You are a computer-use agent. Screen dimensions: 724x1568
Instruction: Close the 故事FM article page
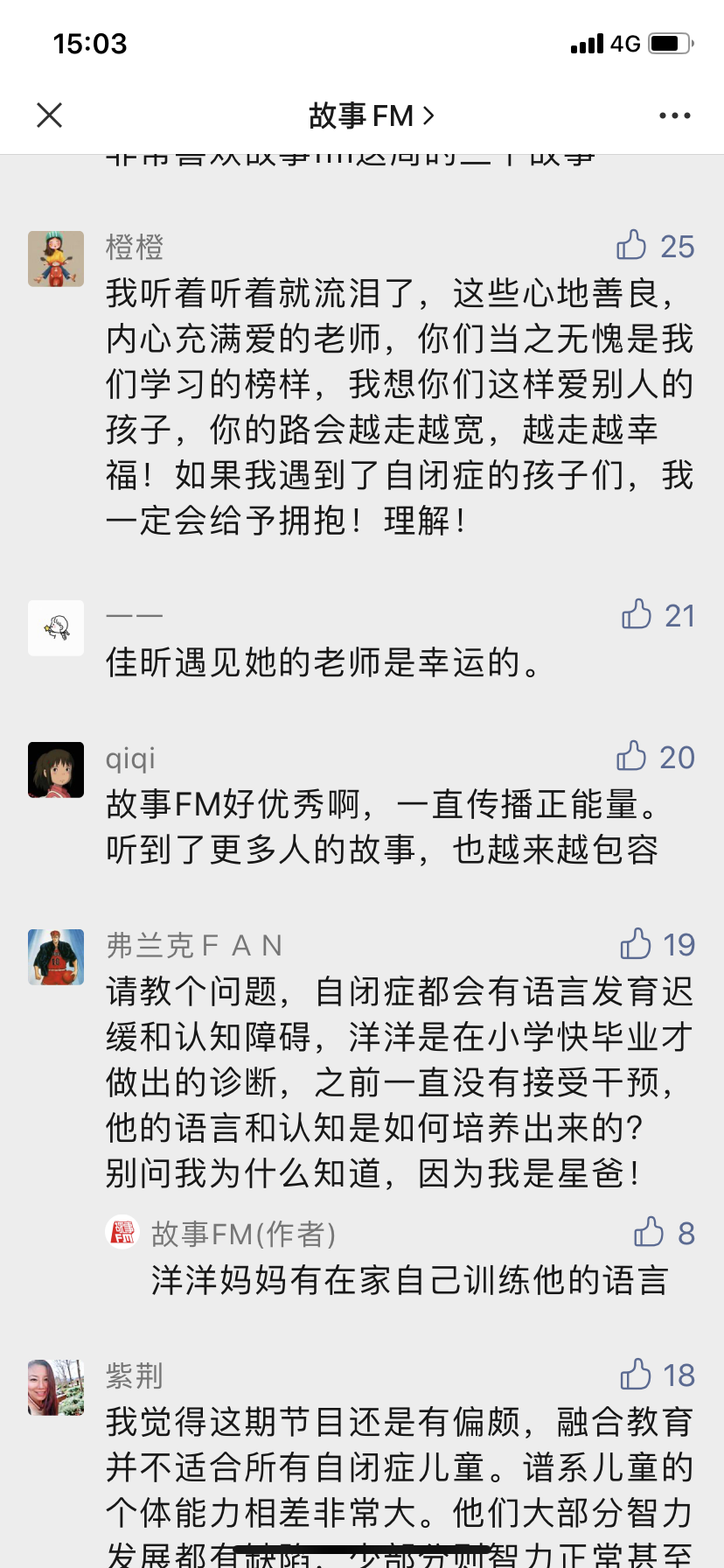(x=50, y=115)
